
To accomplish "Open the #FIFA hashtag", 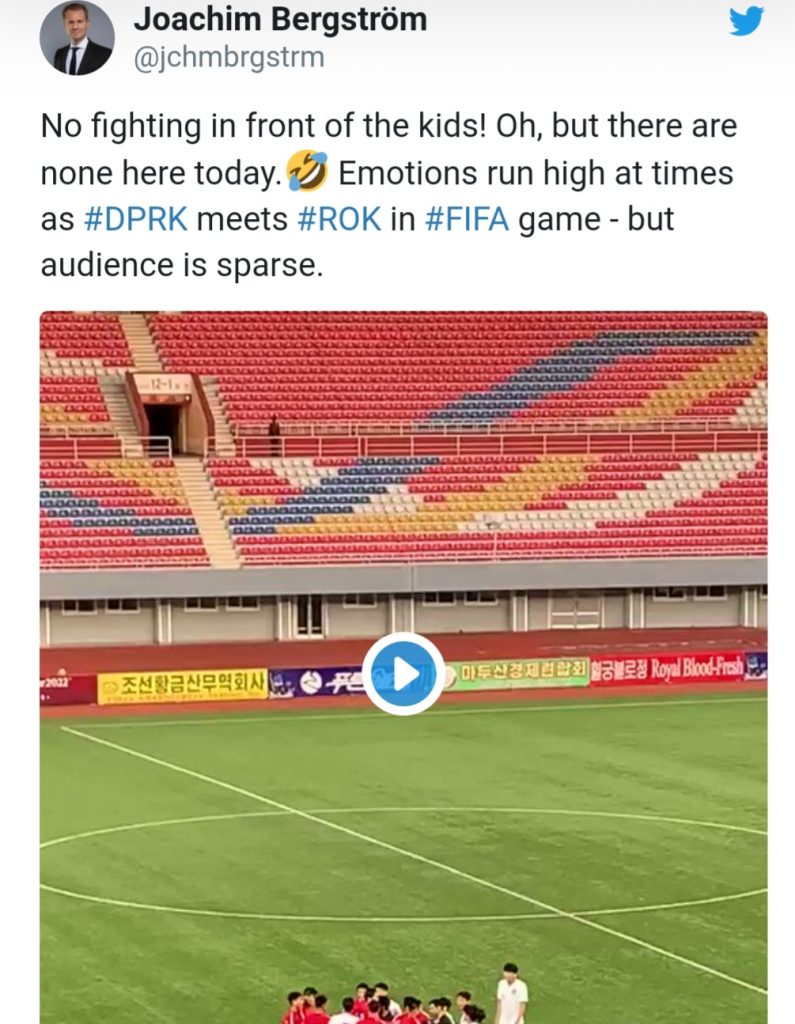I will [467, 219].
